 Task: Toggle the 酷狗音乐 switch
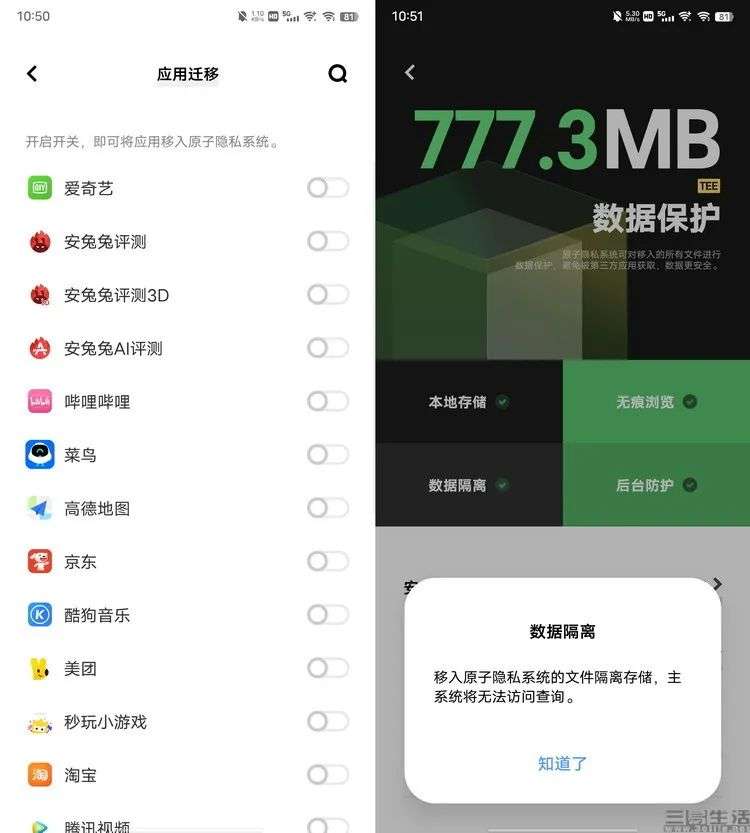point(328,615)
